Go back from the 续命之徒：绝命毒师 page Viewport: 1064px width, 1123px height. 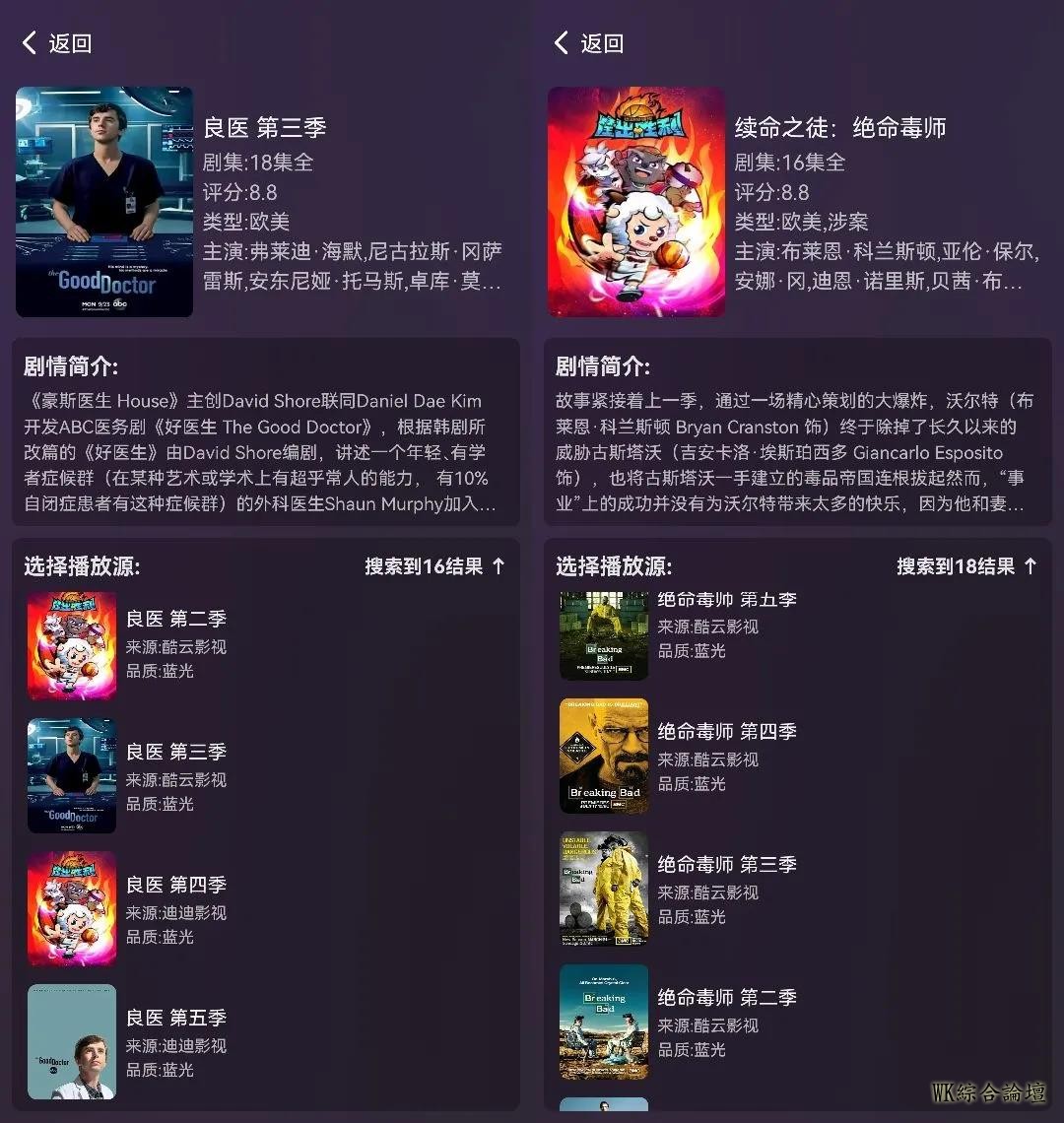pos(588,43)
